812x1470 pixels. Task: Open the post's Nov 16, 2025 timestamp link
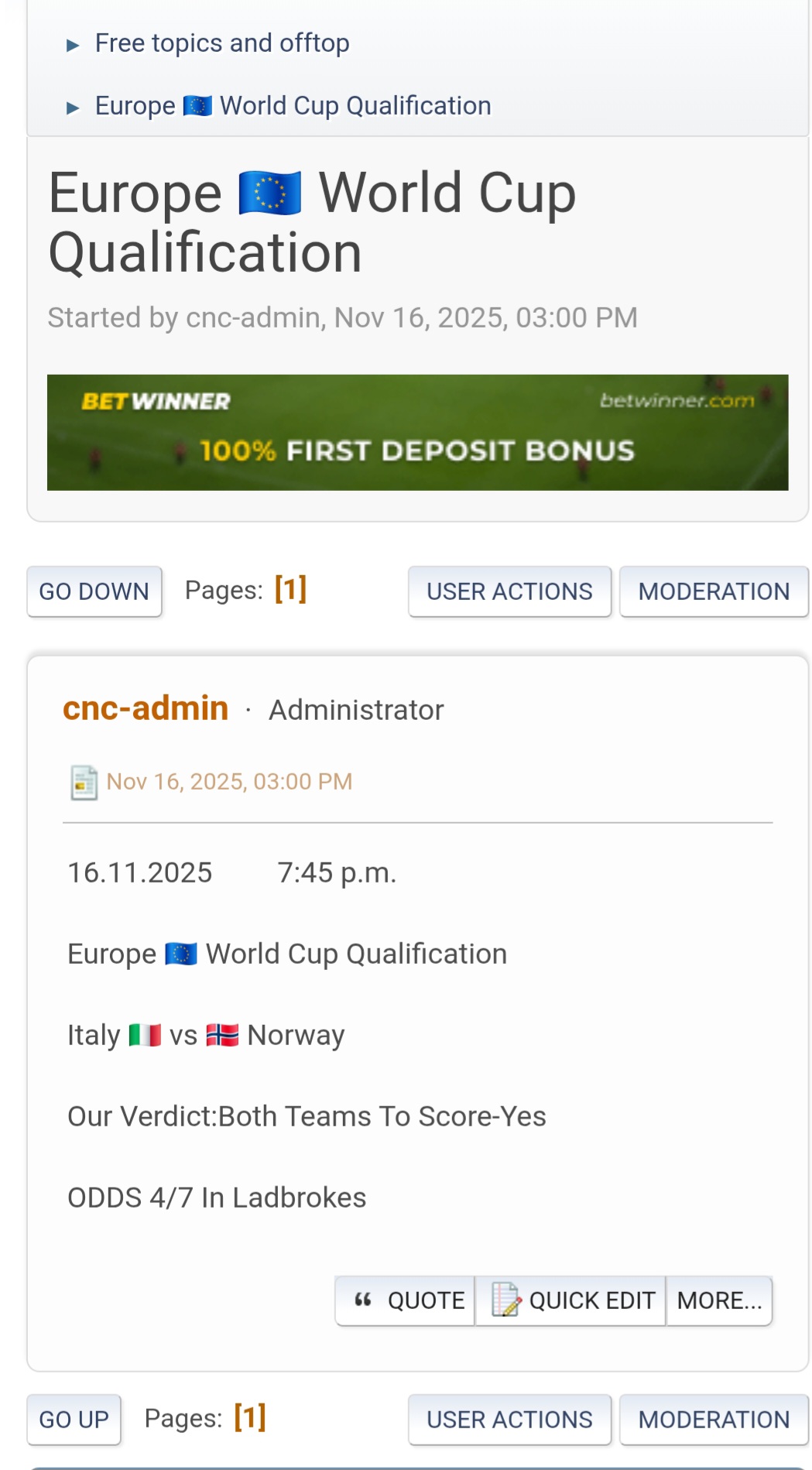(x=229, y=782)
